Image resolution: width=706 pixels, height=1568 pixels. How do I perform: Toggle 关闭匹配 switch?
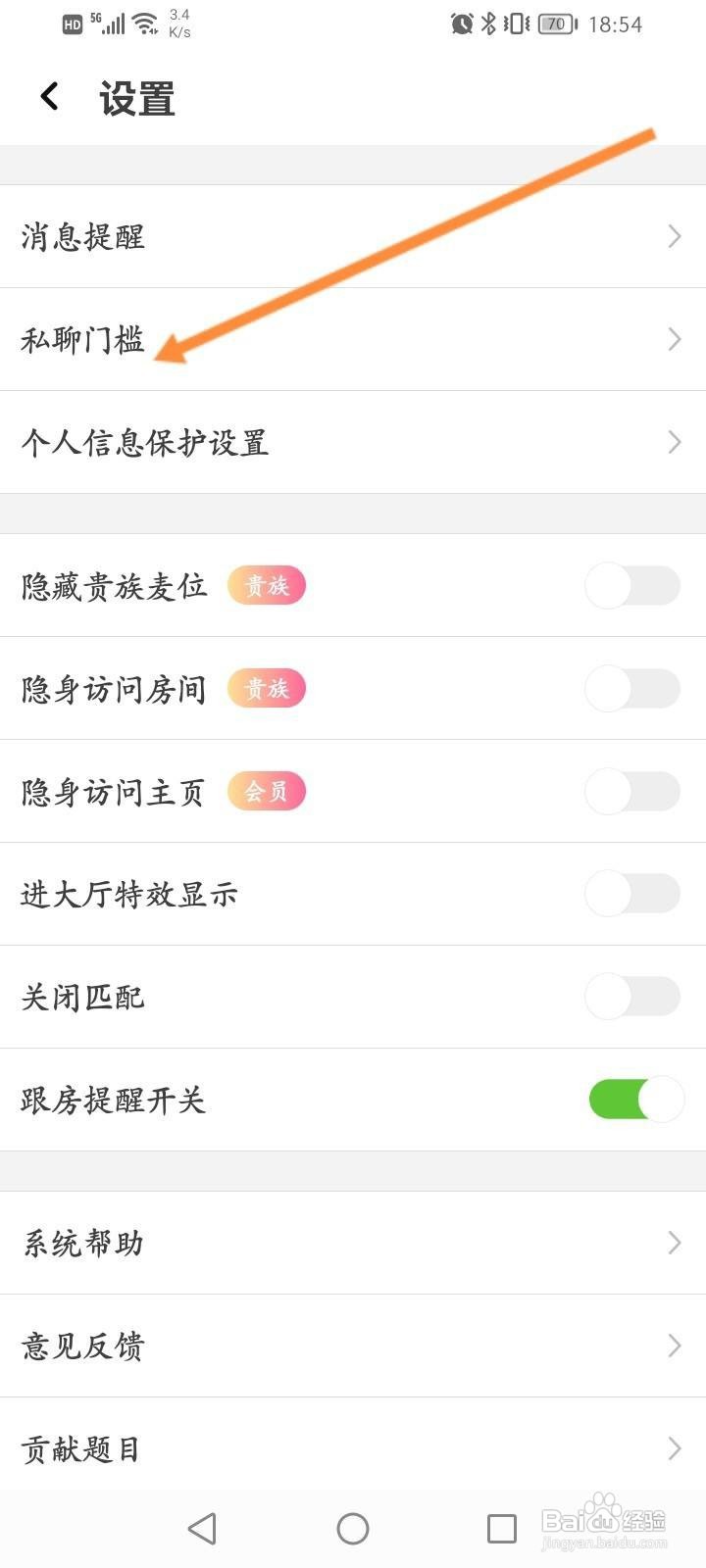point(632,997)
